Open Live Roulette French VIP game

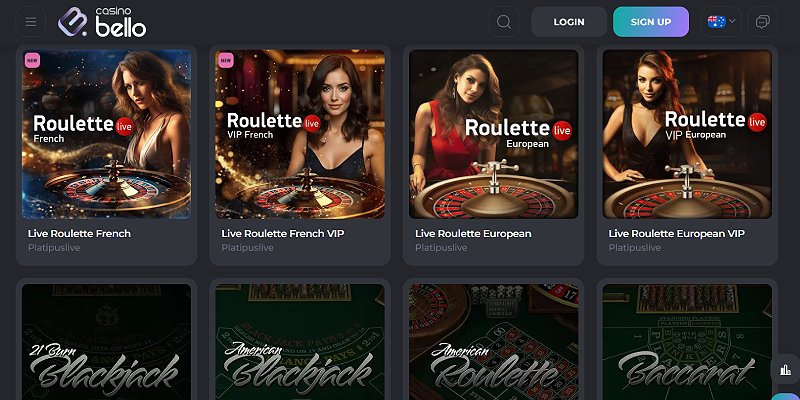coord(300,135)
